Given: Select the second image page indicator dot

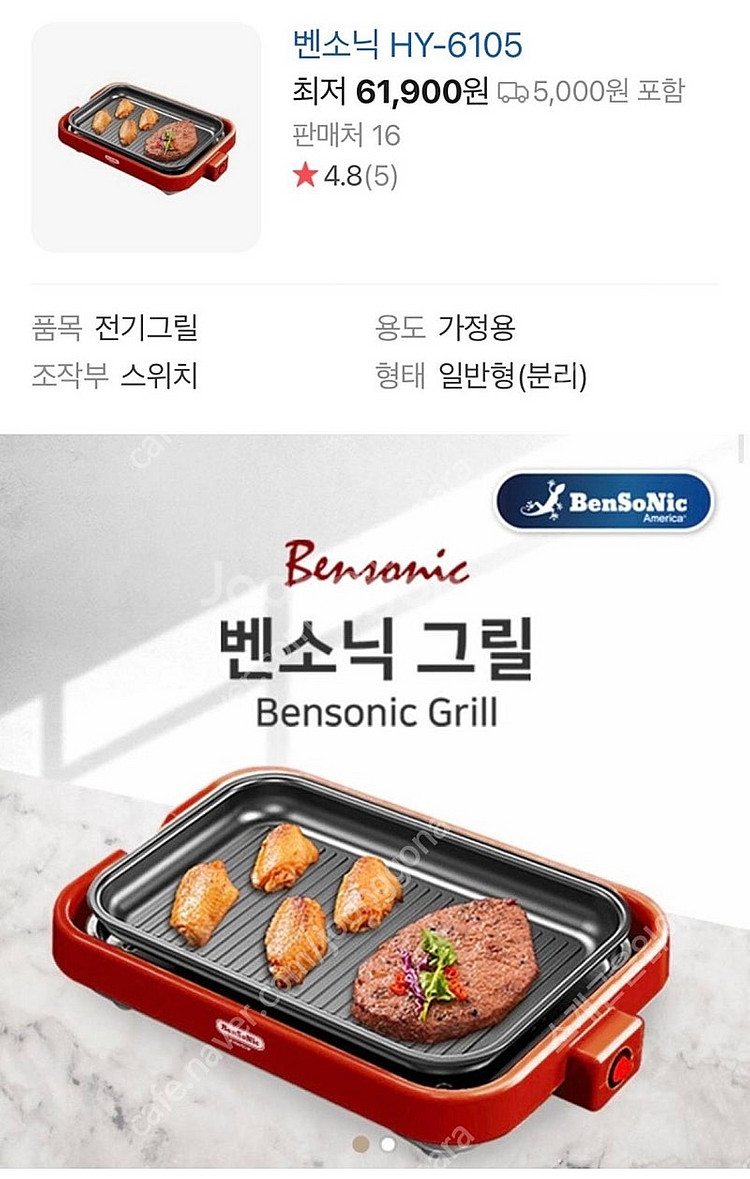Looking at the screenshot, I should click(x=388, y=1143).
